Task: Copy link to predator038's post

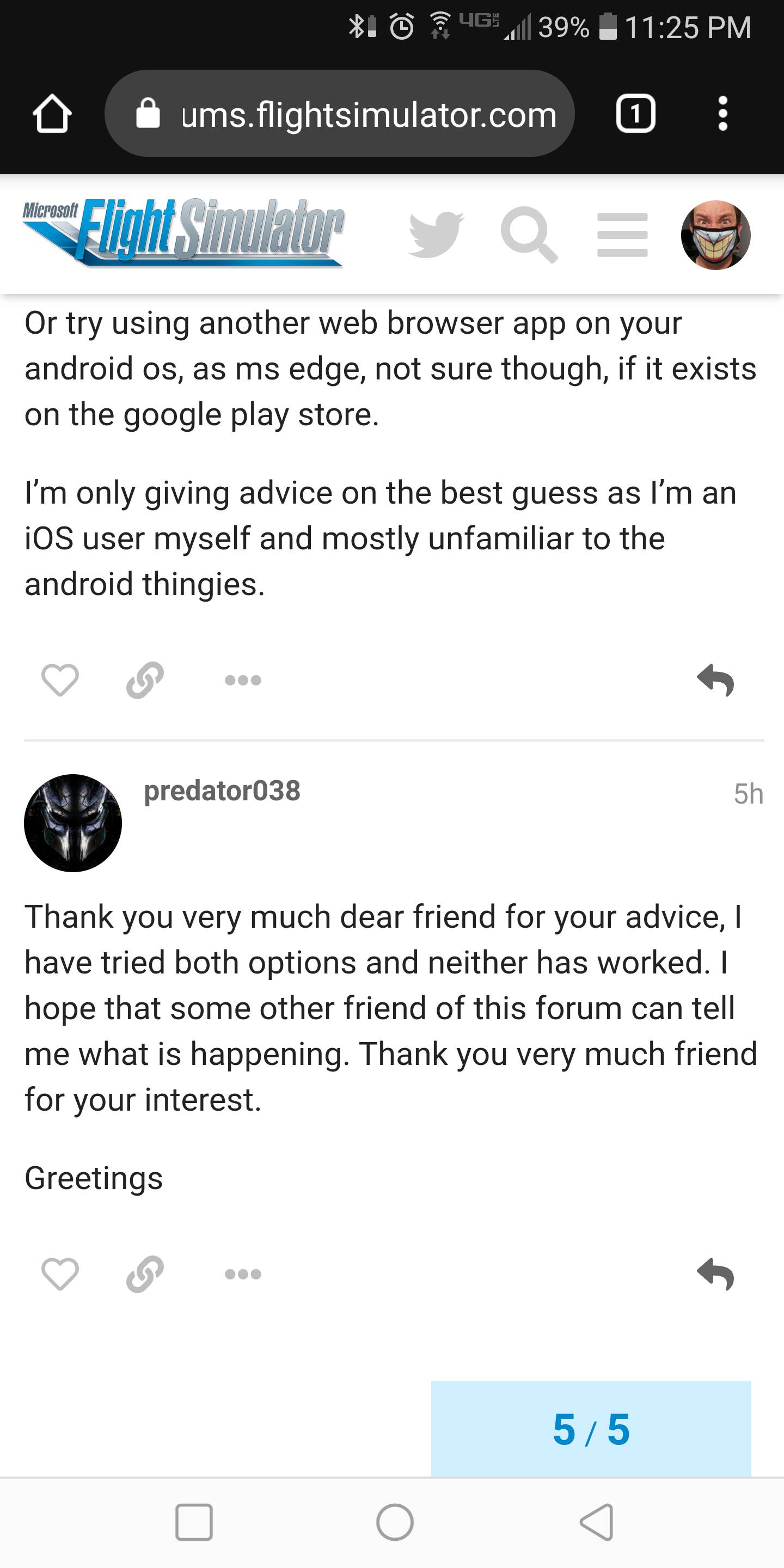Action: click(145, 1273)
